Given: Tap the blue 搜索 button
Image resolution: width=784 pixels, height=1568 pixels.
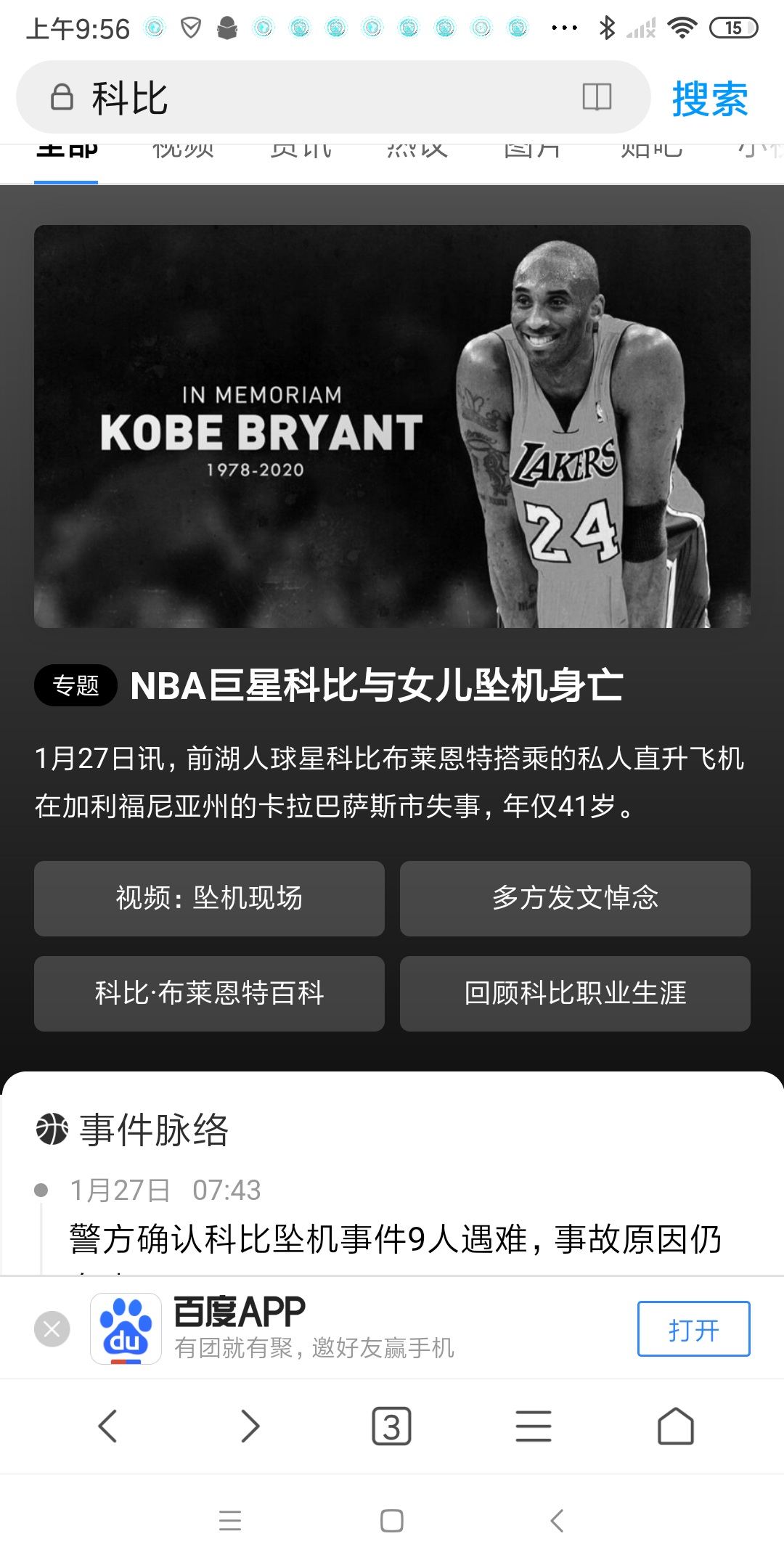Looking at the screenshot, I should [709, 99].
